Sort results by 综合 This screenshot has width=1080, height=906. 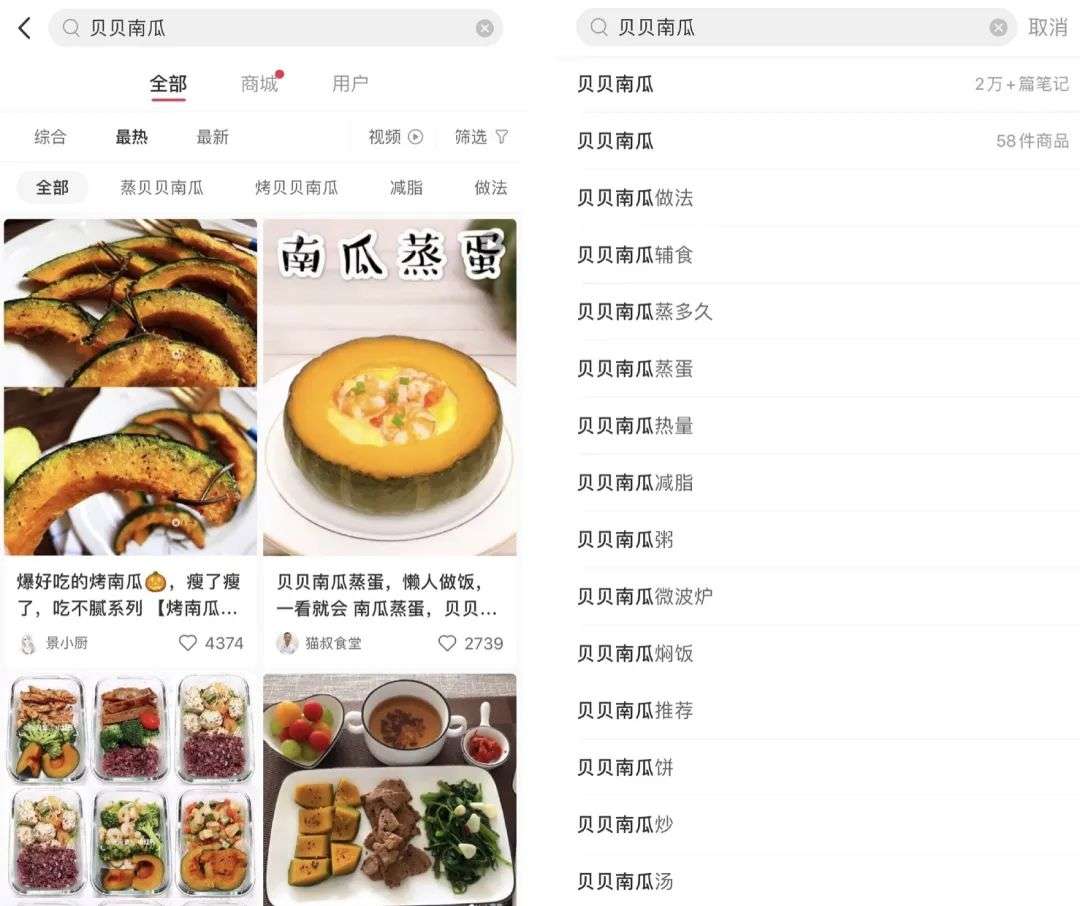pyautogui.click(x=50, y=137)
